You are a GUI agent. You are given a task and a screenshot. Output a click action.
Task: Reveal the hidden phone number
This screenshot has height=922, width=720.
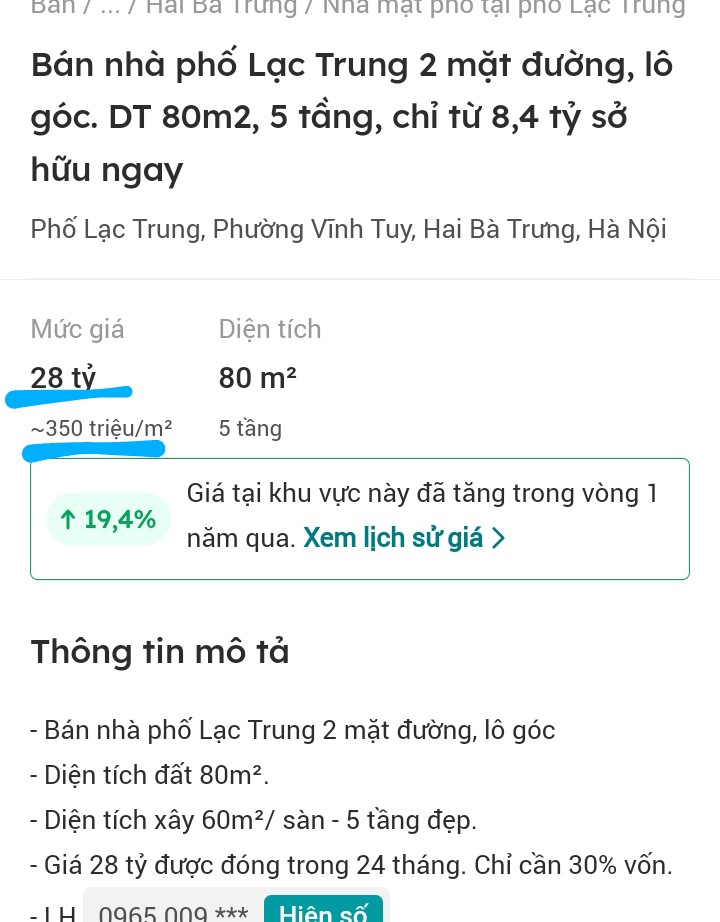(323, 911)
